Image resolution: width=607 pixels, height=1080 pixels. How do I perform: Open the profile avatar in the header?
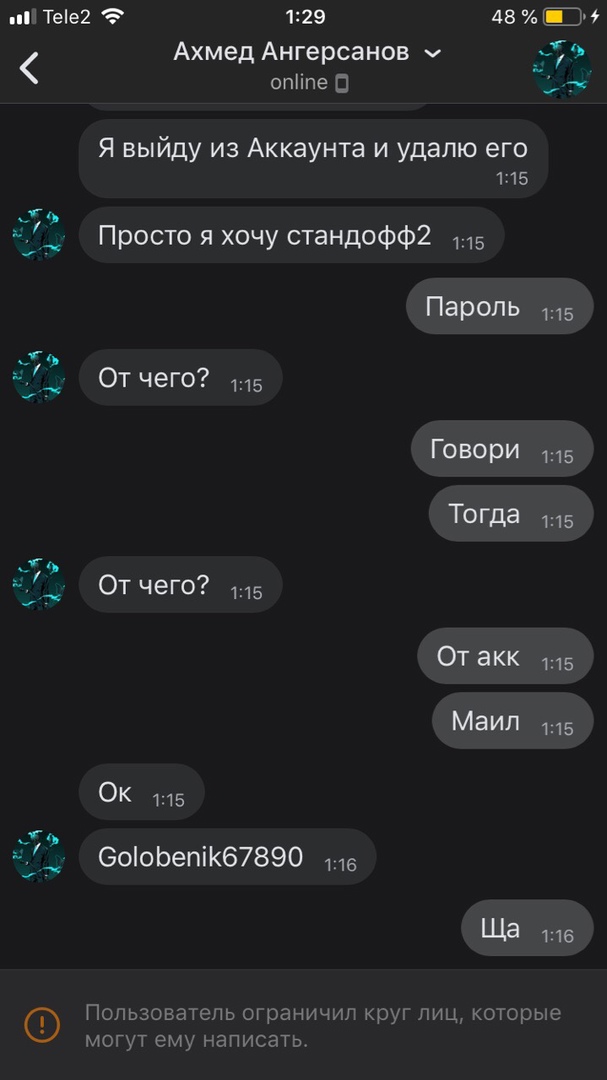[x=561, y=68]
